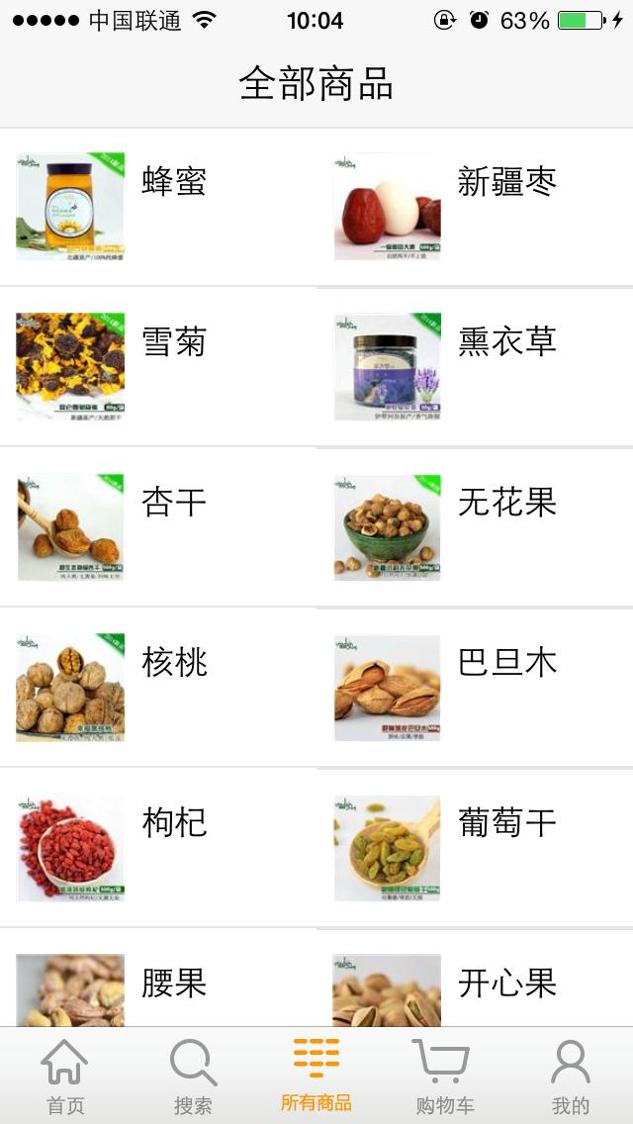Select the 葡萄干 category
The height and width of the screenshot is (1124, 633).
point(475,847)
